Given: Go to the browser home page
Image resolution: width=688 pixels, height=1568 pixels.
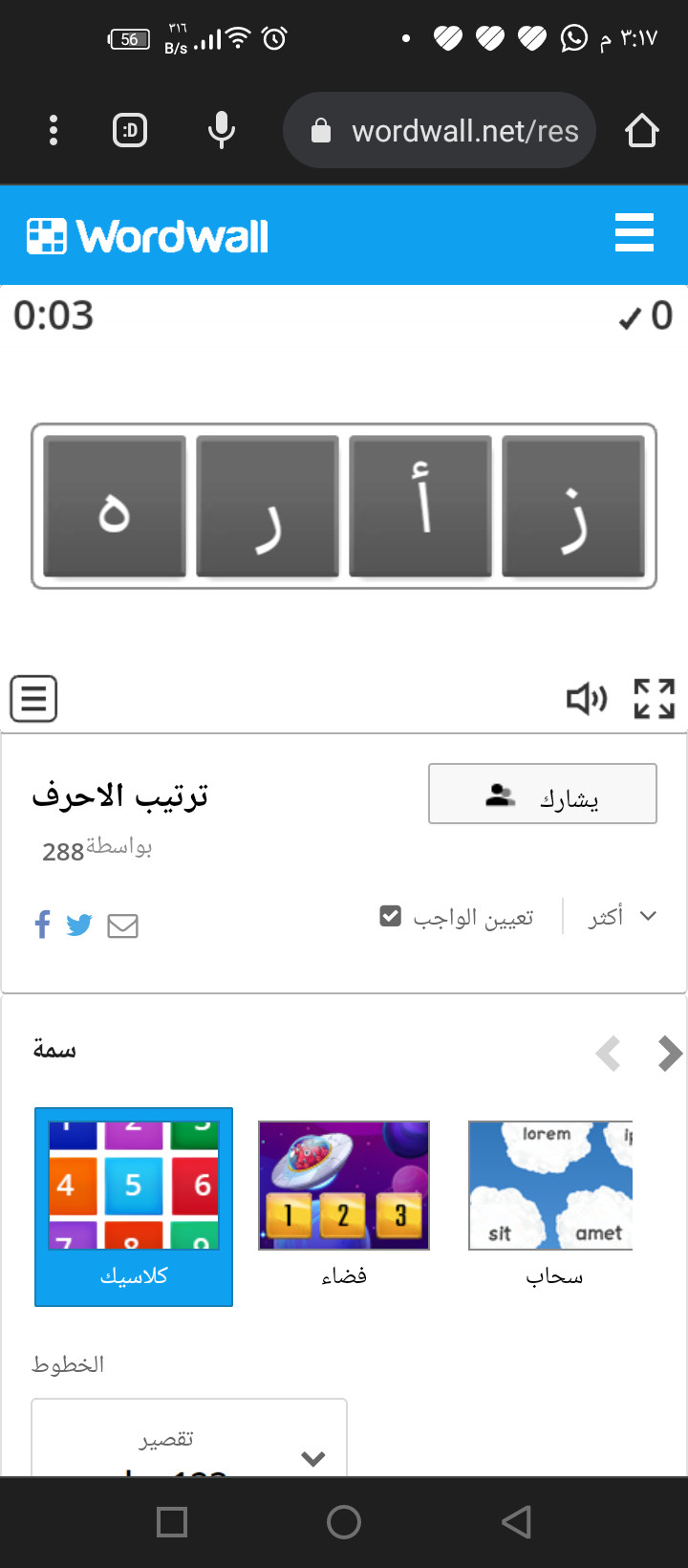Looking at the screenshot, I should (x=642, y=130).
